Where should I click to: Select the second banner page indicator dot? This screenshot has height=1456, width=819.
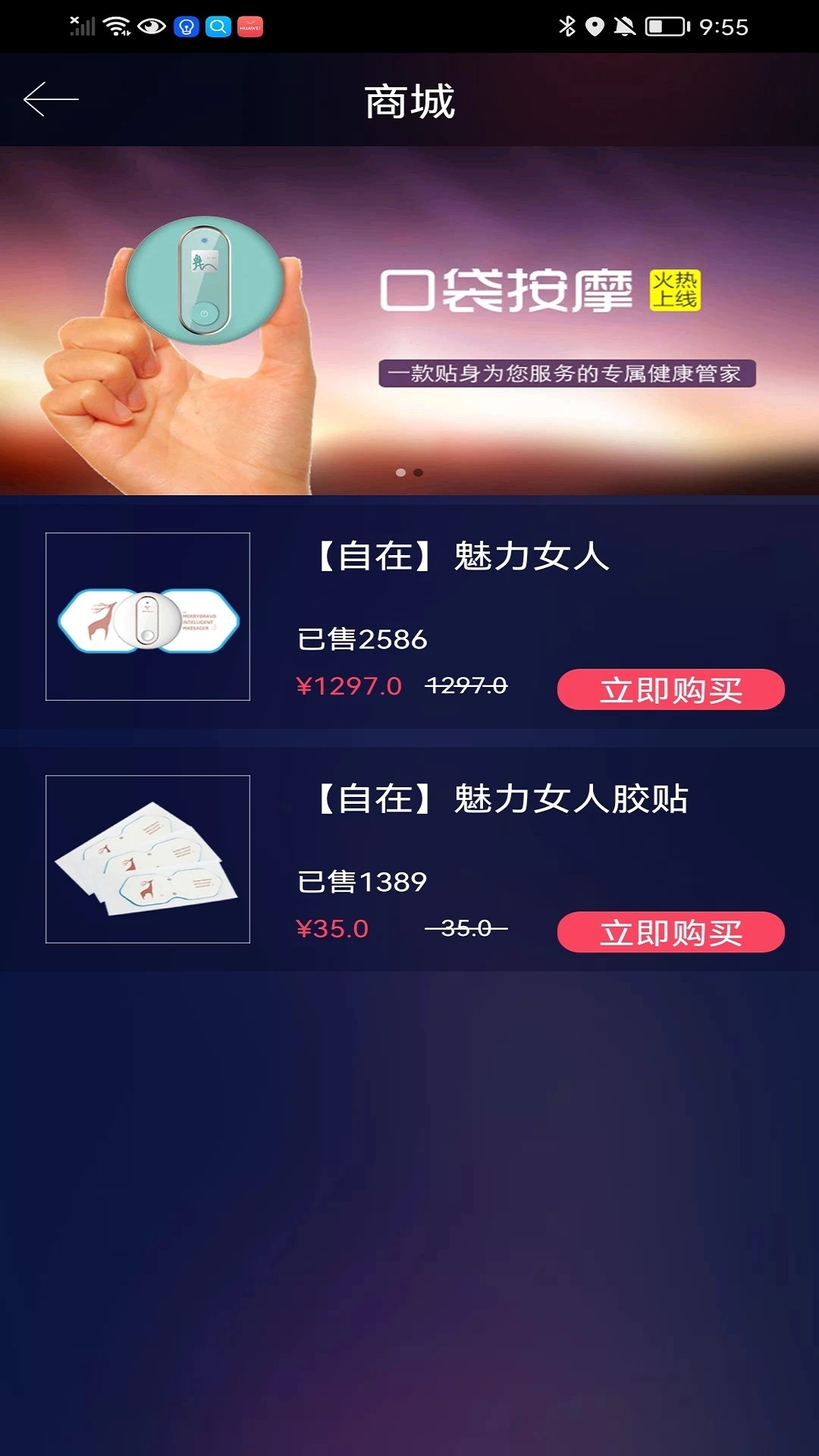click(418, 472)
